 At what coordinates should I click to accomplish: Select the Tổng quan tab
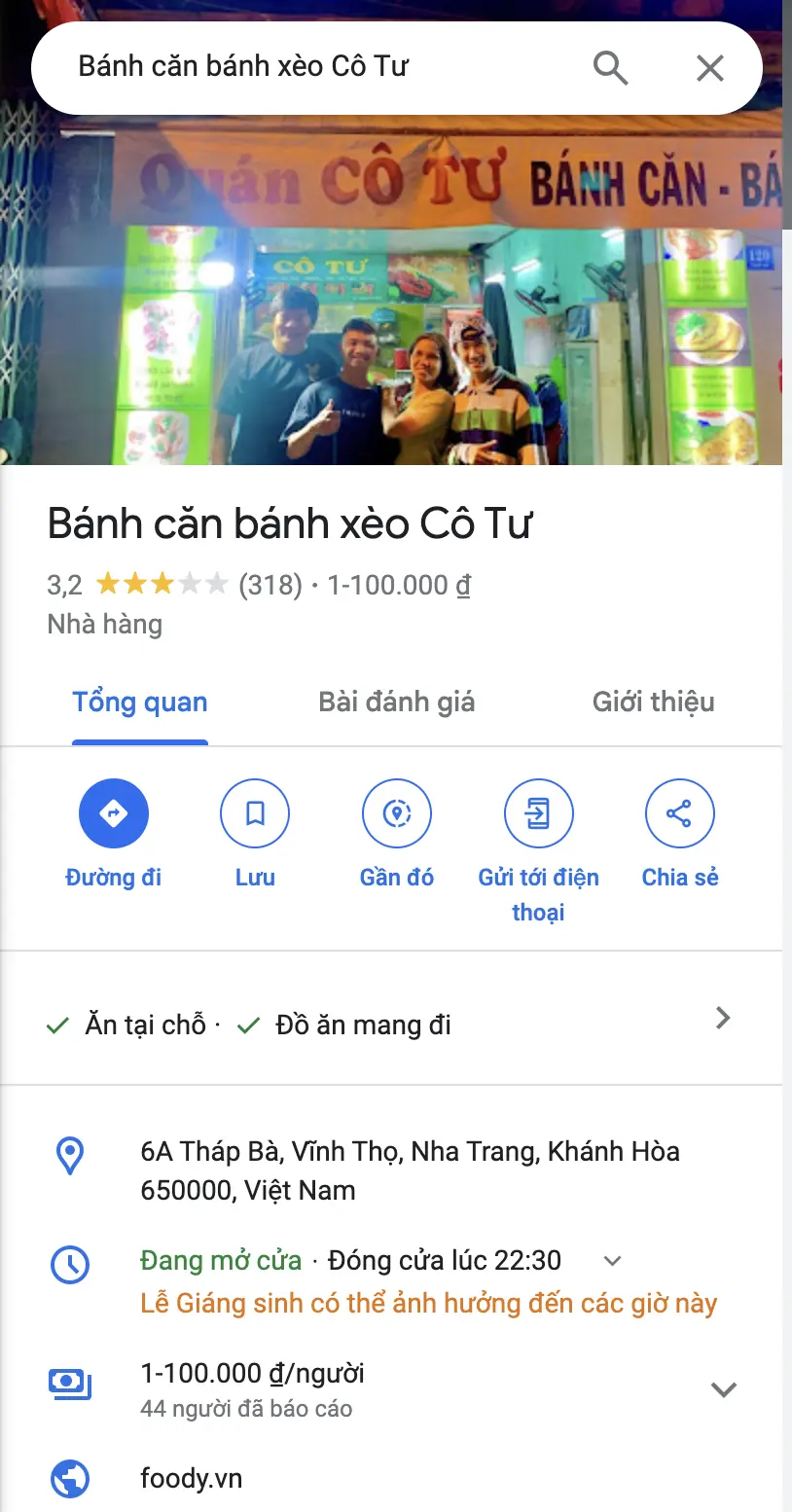coord(140,702)
